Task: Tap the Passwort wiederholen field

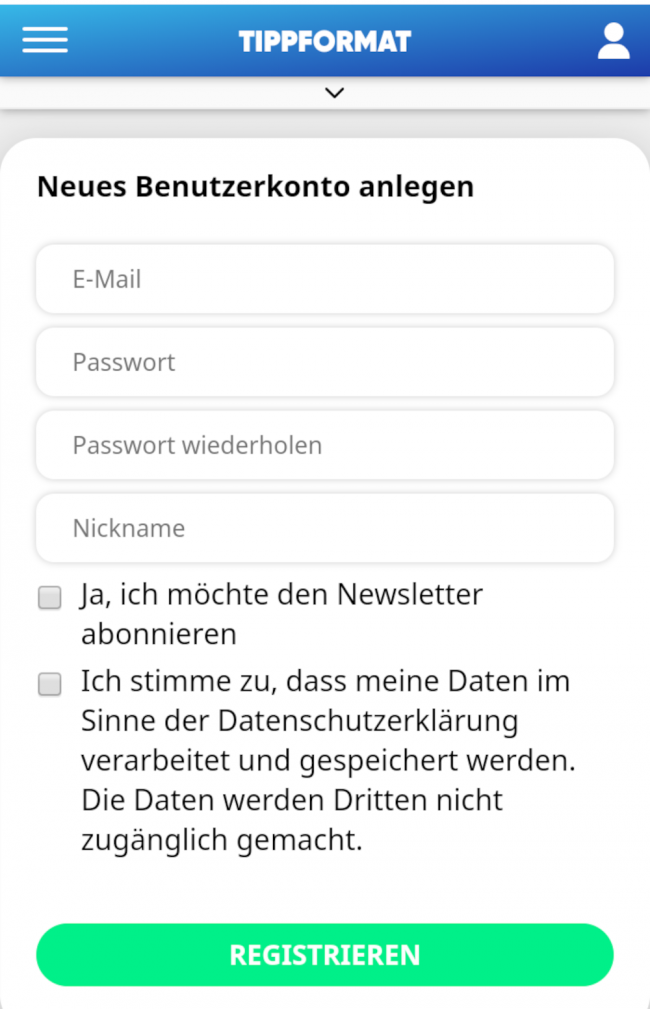Action: pyautogui.click(x=325, y=445)
